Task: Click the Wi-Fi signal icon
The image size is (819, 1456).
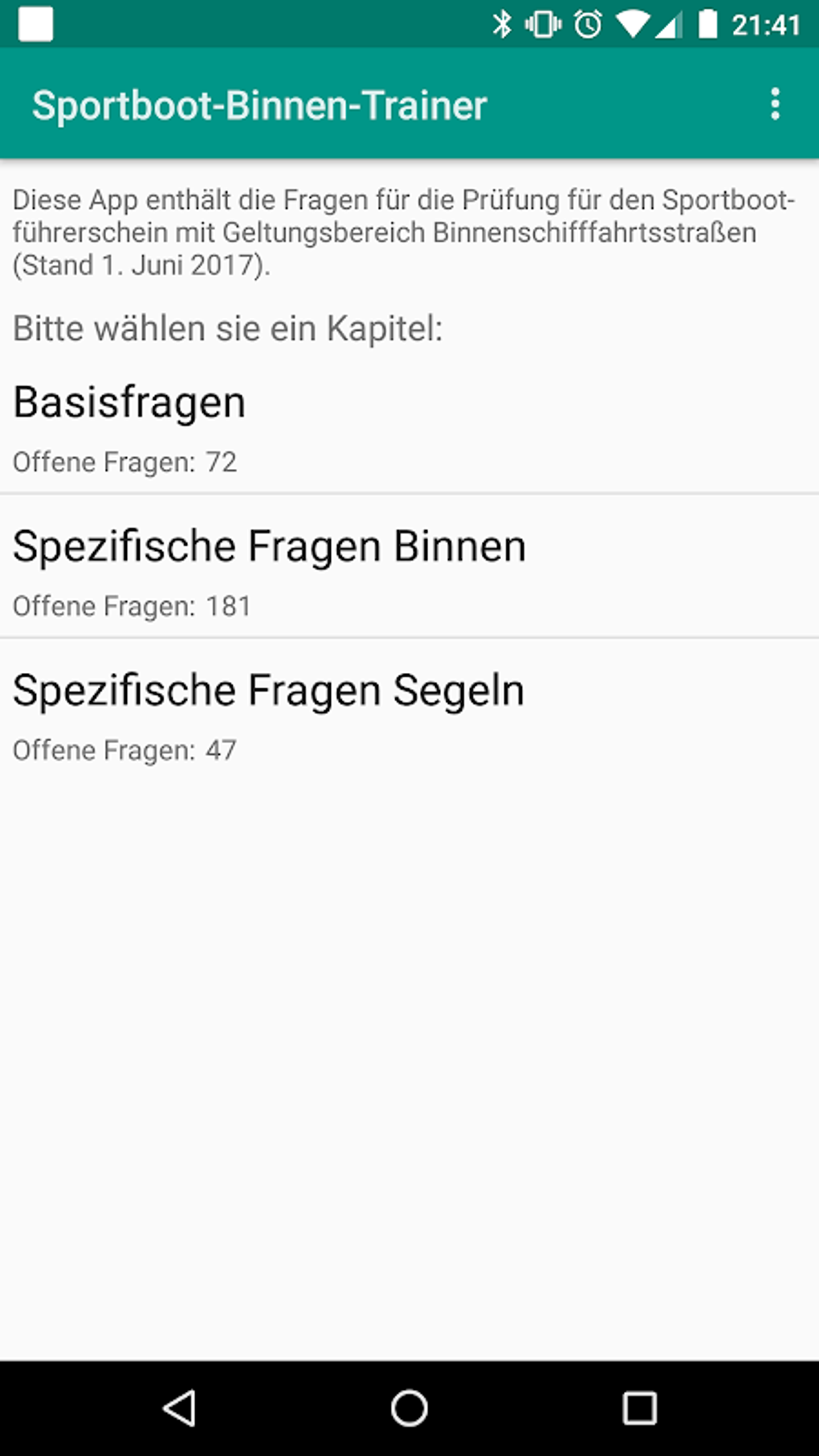Action: click(631, 23)
